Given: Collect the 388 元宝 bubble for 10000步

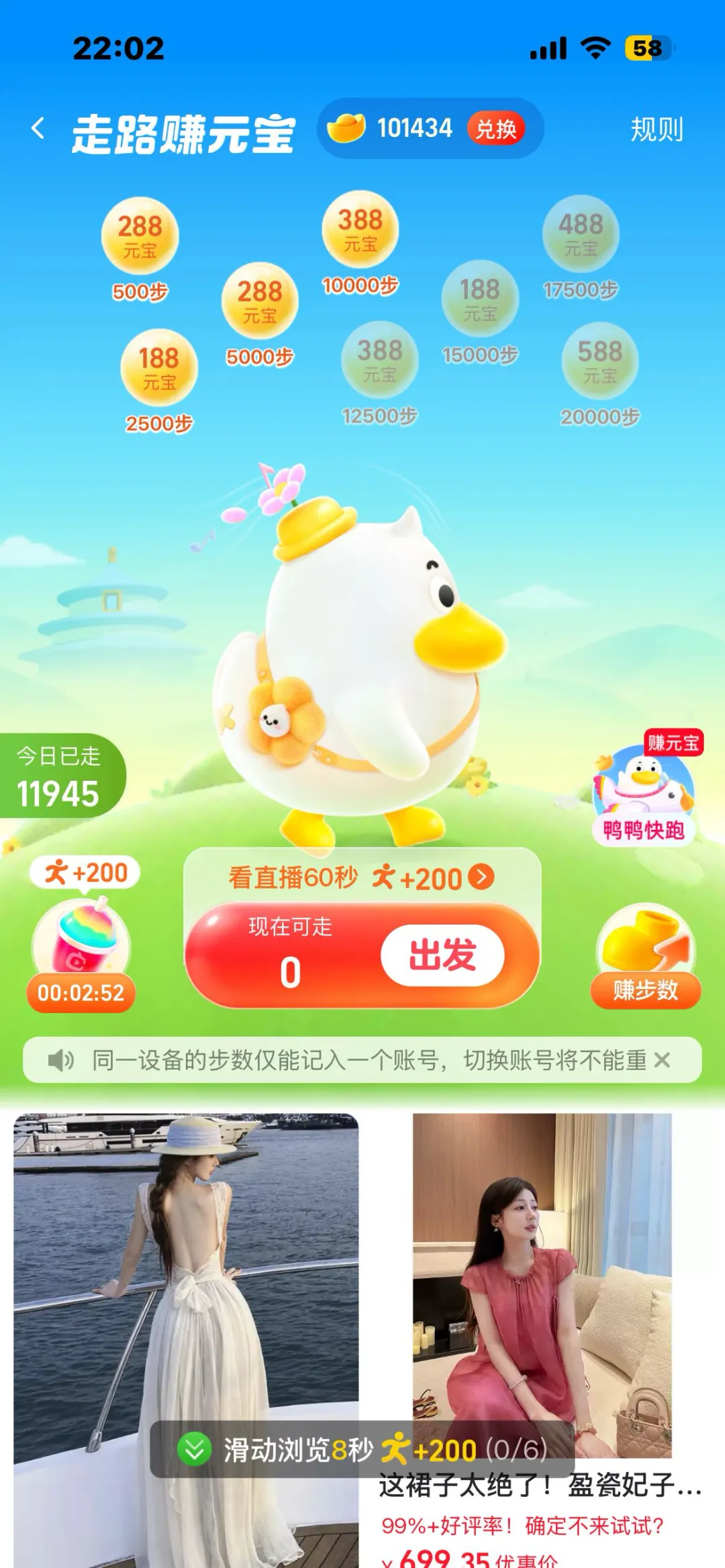Looking at the screenshot, I should pyautogui.click(x=360, y=229).
